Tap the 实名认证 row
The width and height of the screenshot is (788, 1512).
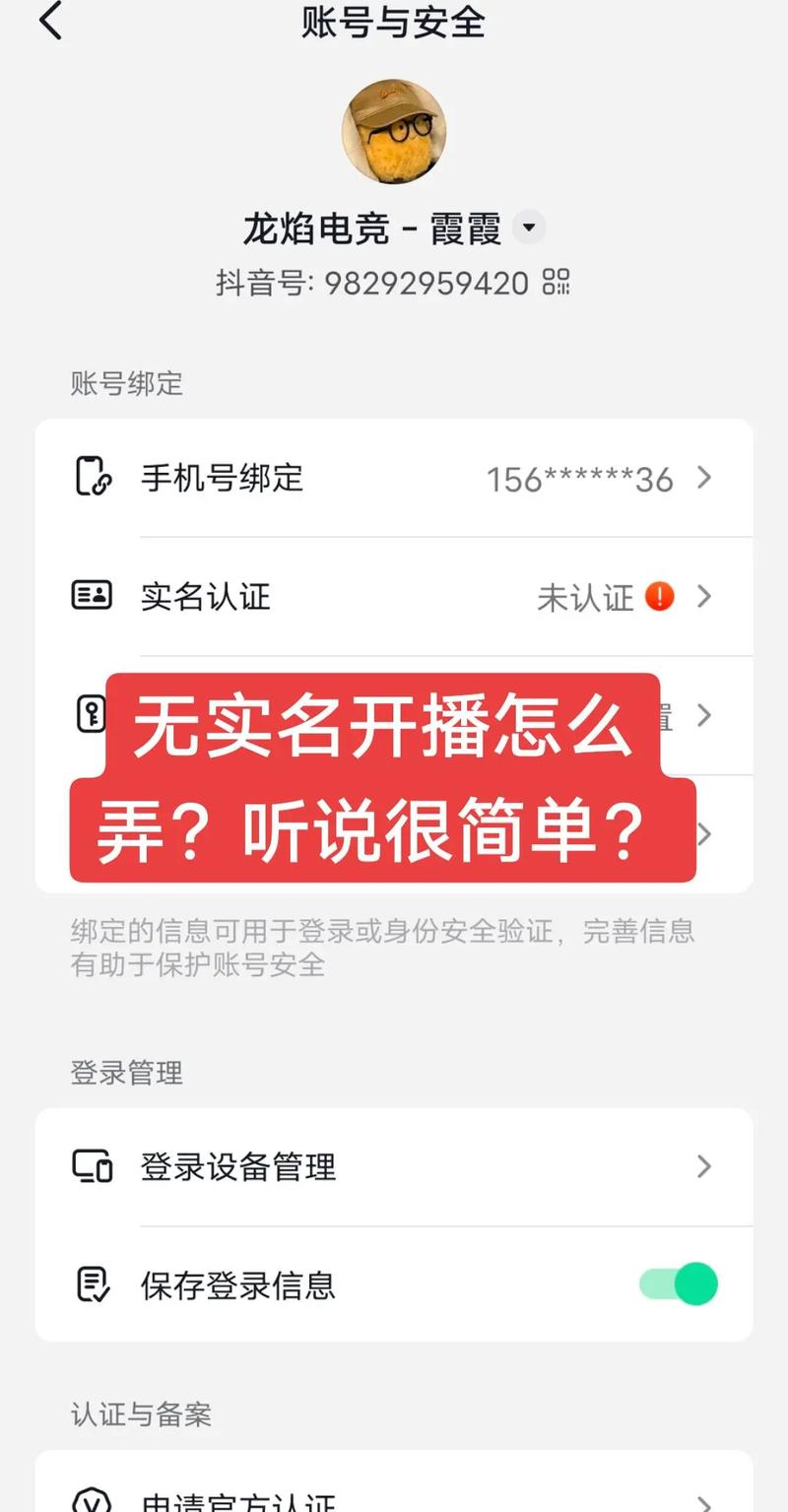pyautogui.click(x=207, y=597)
